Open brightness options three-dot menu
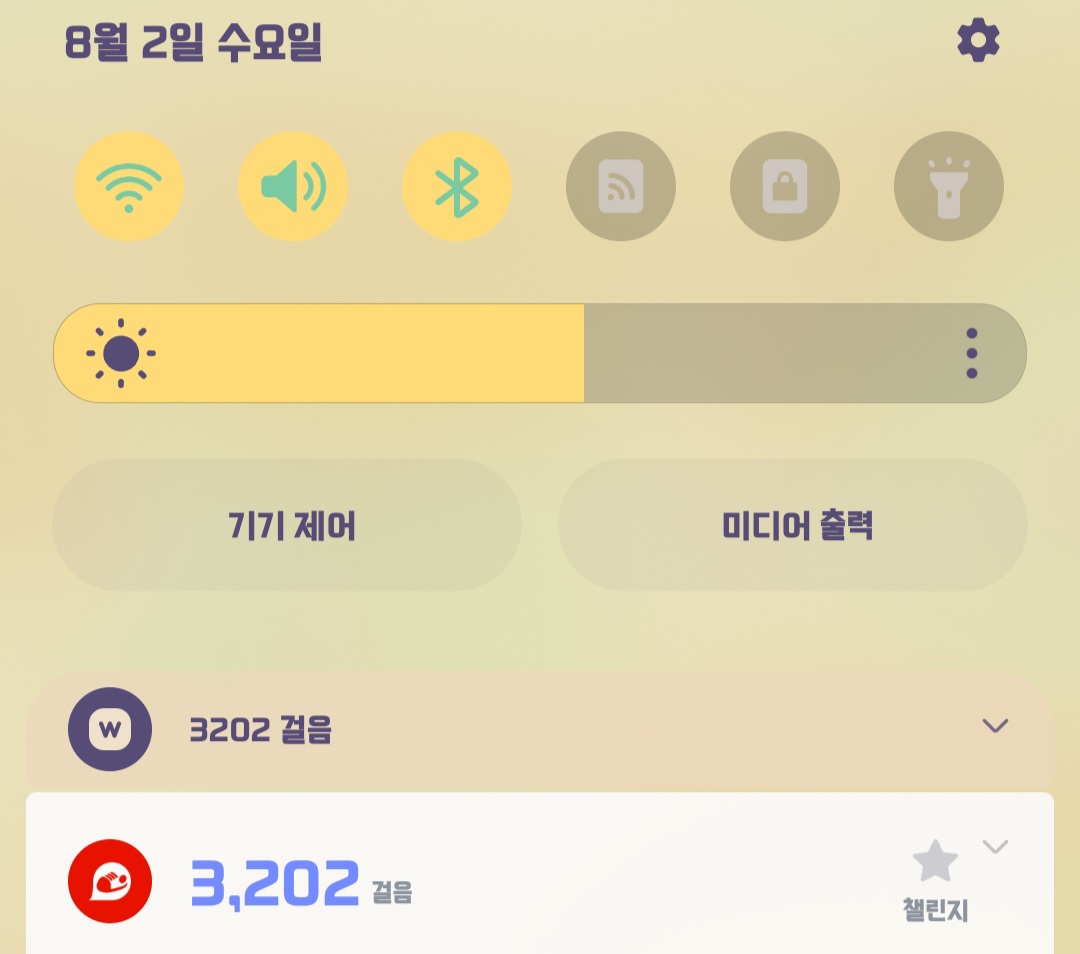Screen dimensions: 1080x954 click(x=971, y=353)
